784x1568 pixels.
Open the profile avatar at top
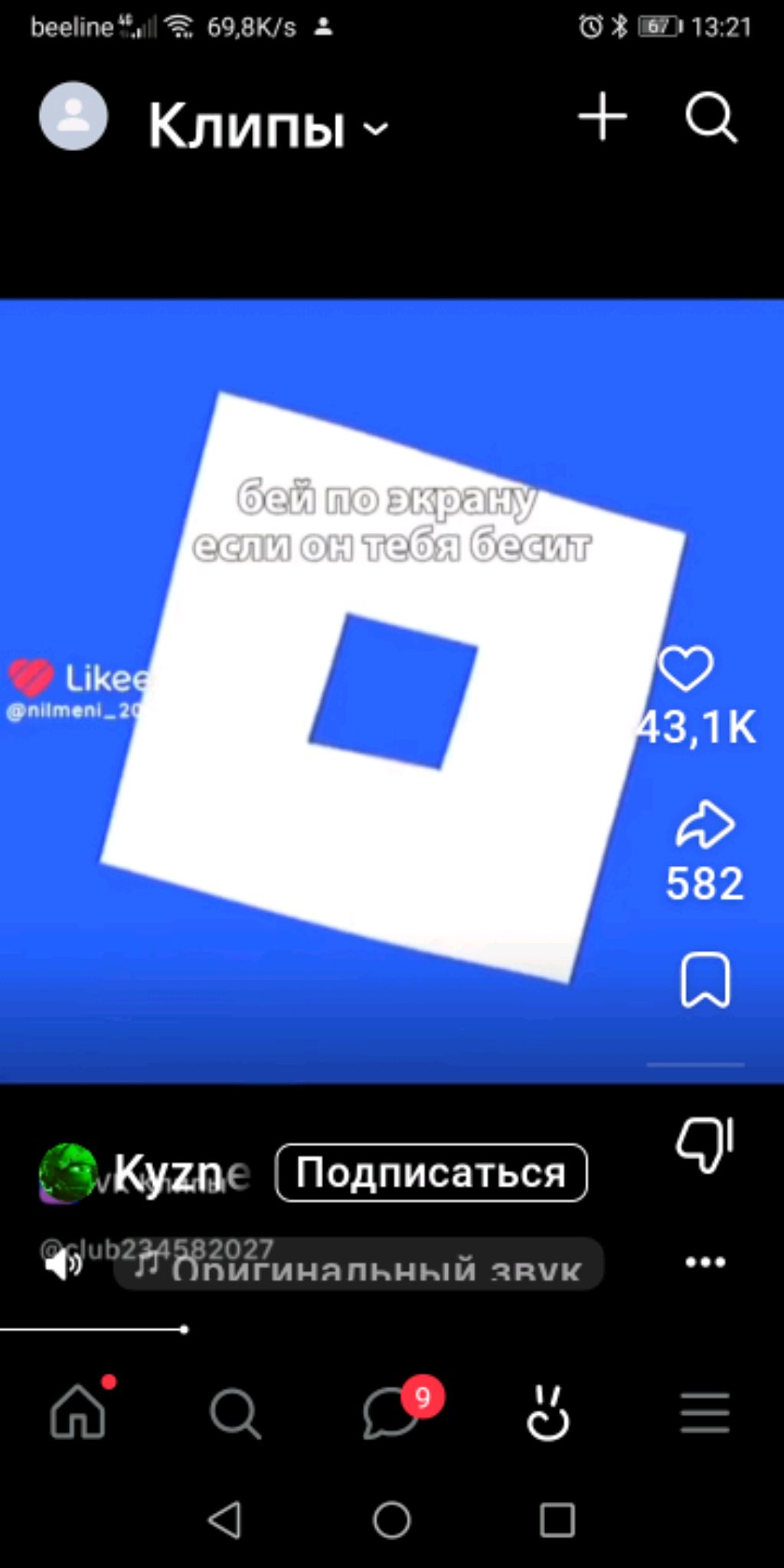(73, 116)
